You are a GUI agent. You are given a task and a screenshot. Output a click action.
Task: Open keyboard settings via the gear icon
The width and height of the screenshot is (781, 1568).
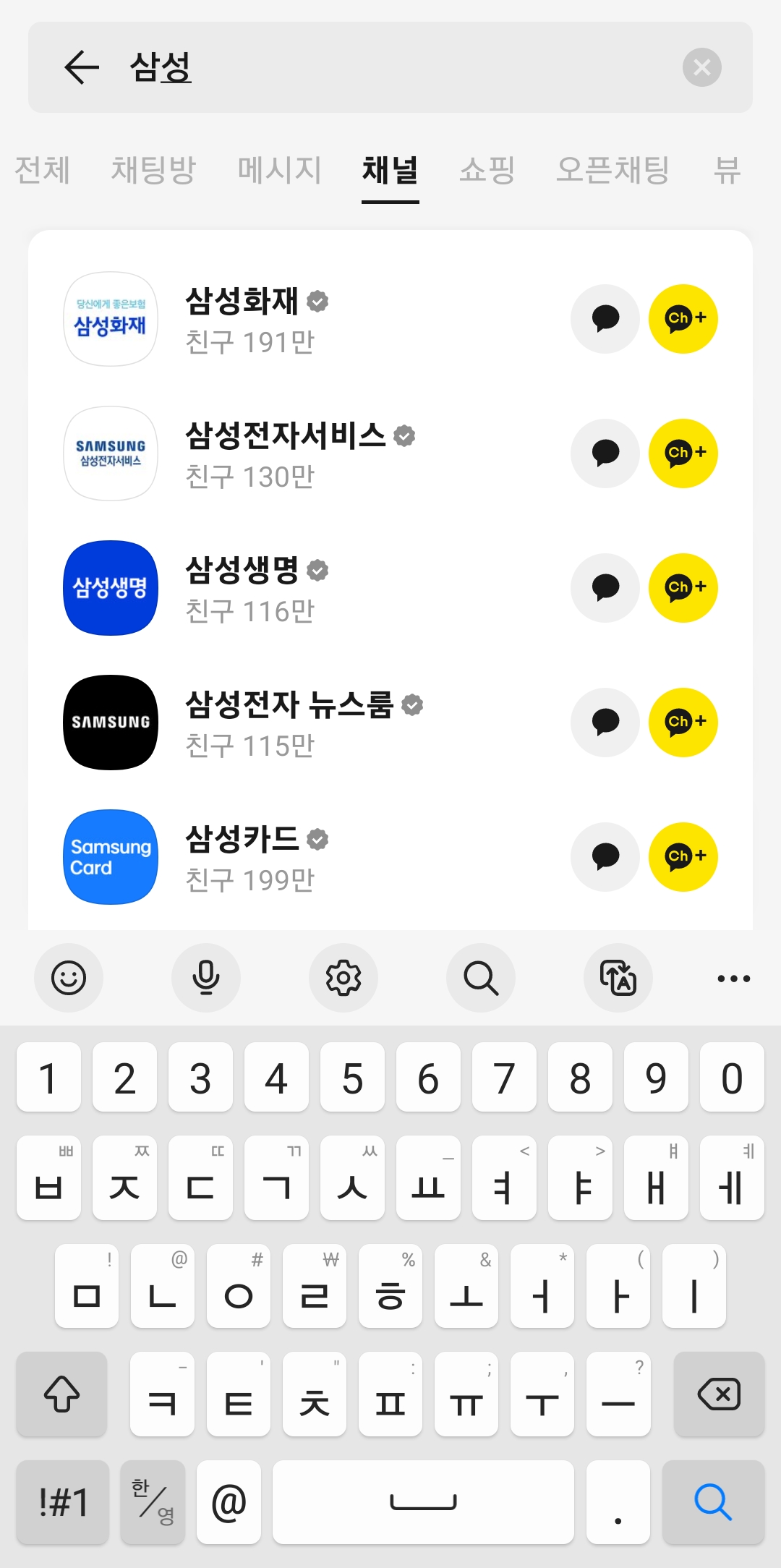click(343, 978)
